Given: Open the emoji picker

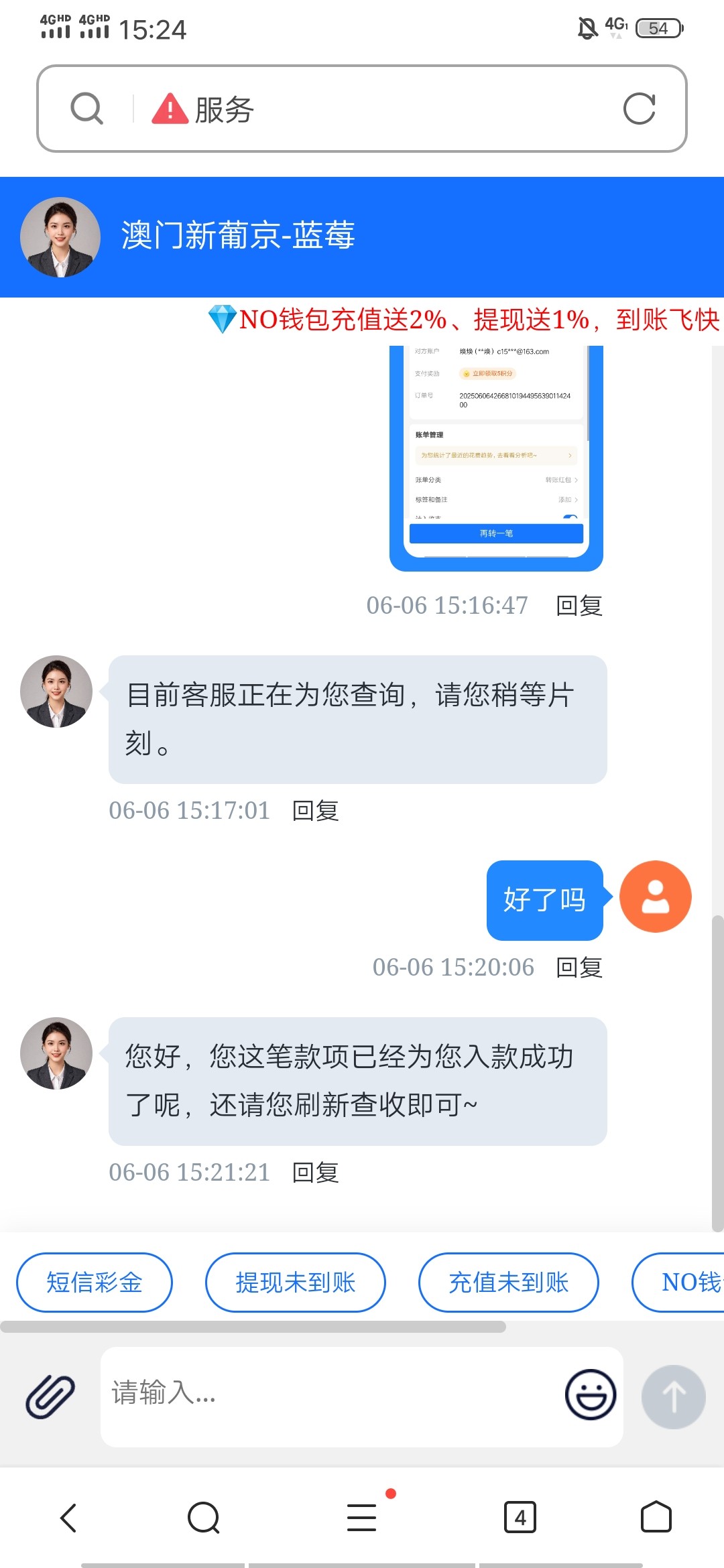Looking at the screenshot, I should click(591, 1394).
